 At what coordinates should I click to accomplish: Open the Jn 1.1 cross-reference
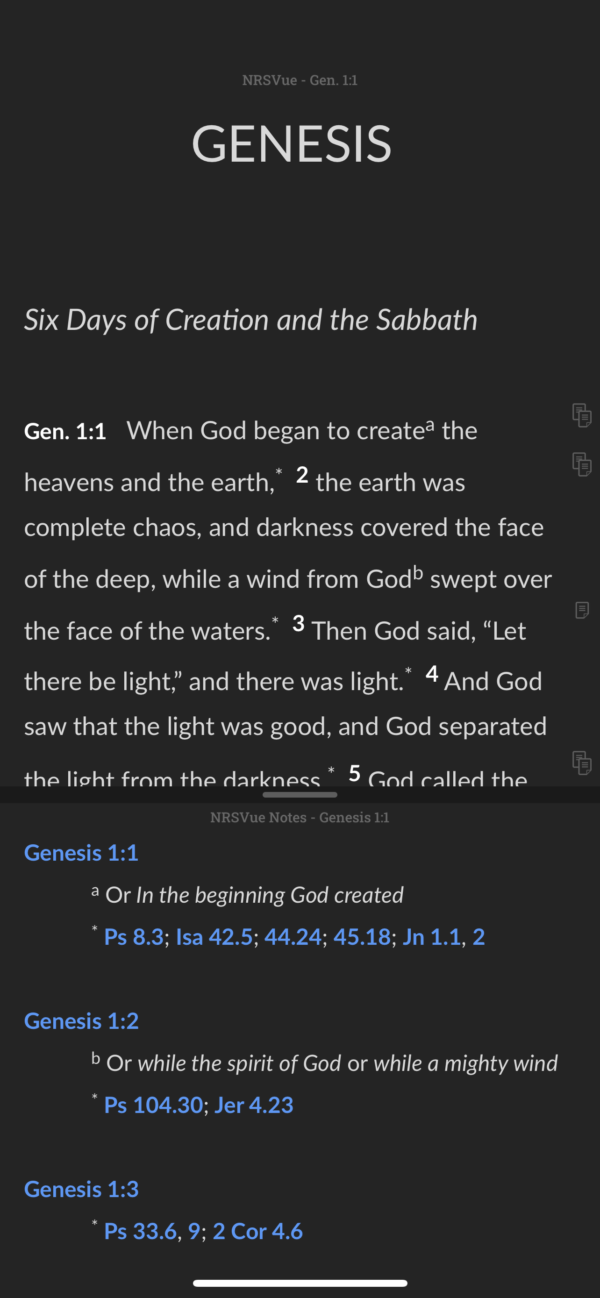432,937
